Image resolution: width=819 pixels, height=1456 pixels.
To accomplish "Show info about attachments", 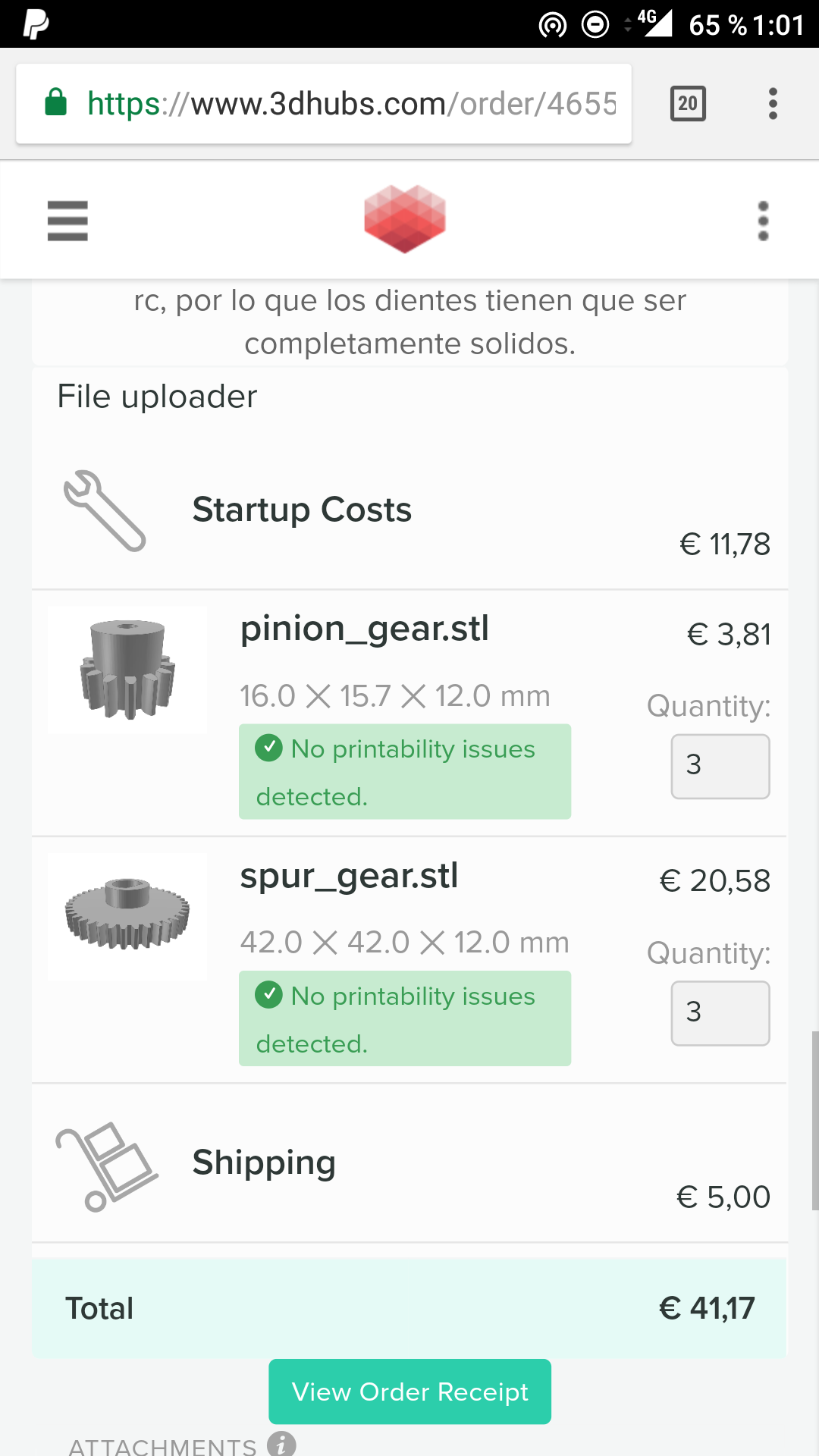I will [281, 1445].
